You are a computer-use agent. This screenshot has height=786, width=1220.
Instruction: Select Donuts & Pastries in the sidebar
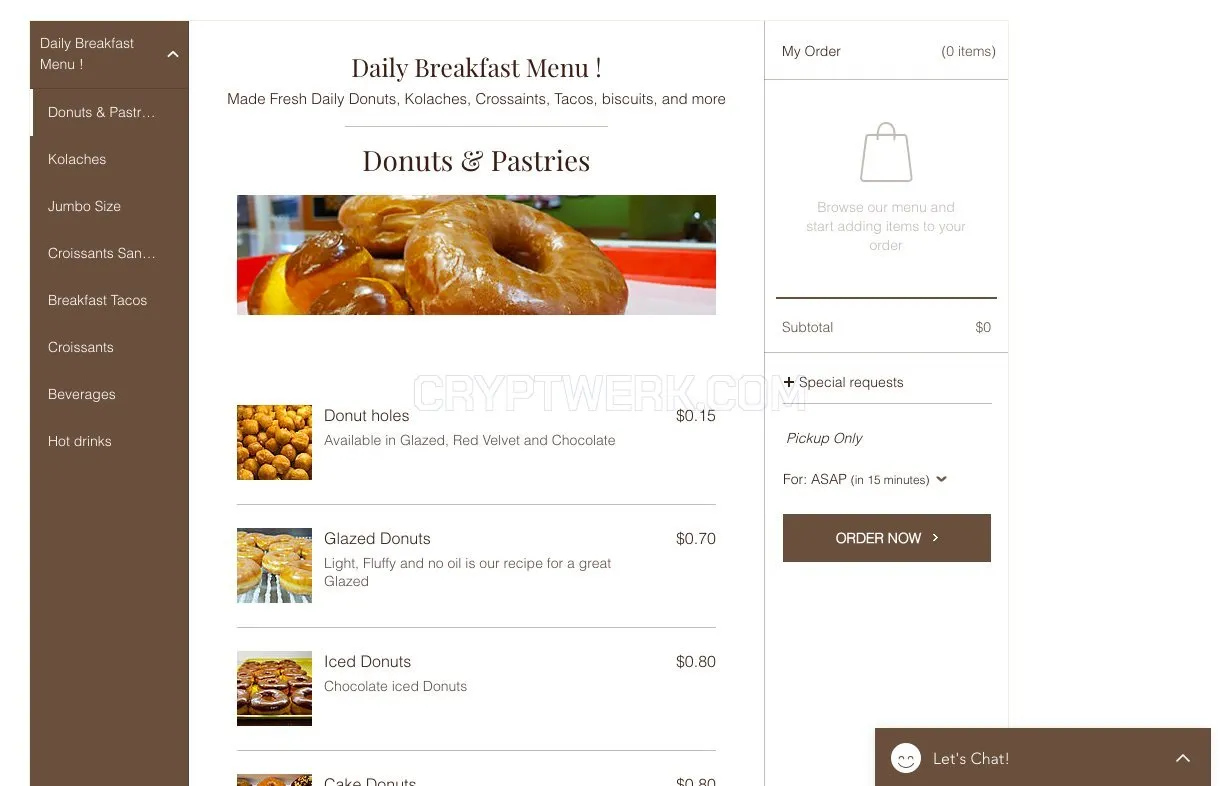(109, 112)
